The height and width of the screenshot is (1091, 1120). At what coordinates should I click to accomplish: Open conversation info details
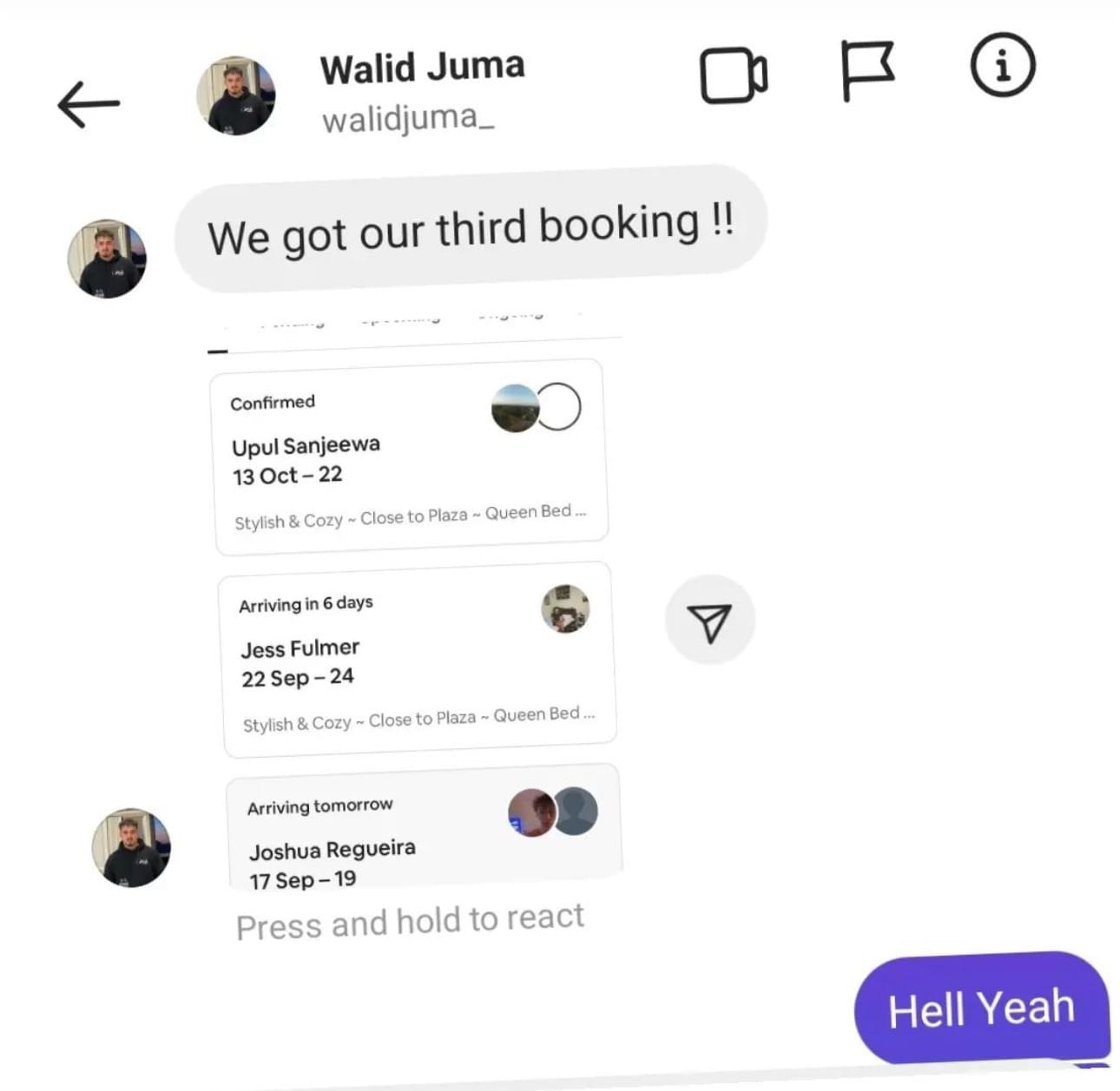coord(1002,64)
